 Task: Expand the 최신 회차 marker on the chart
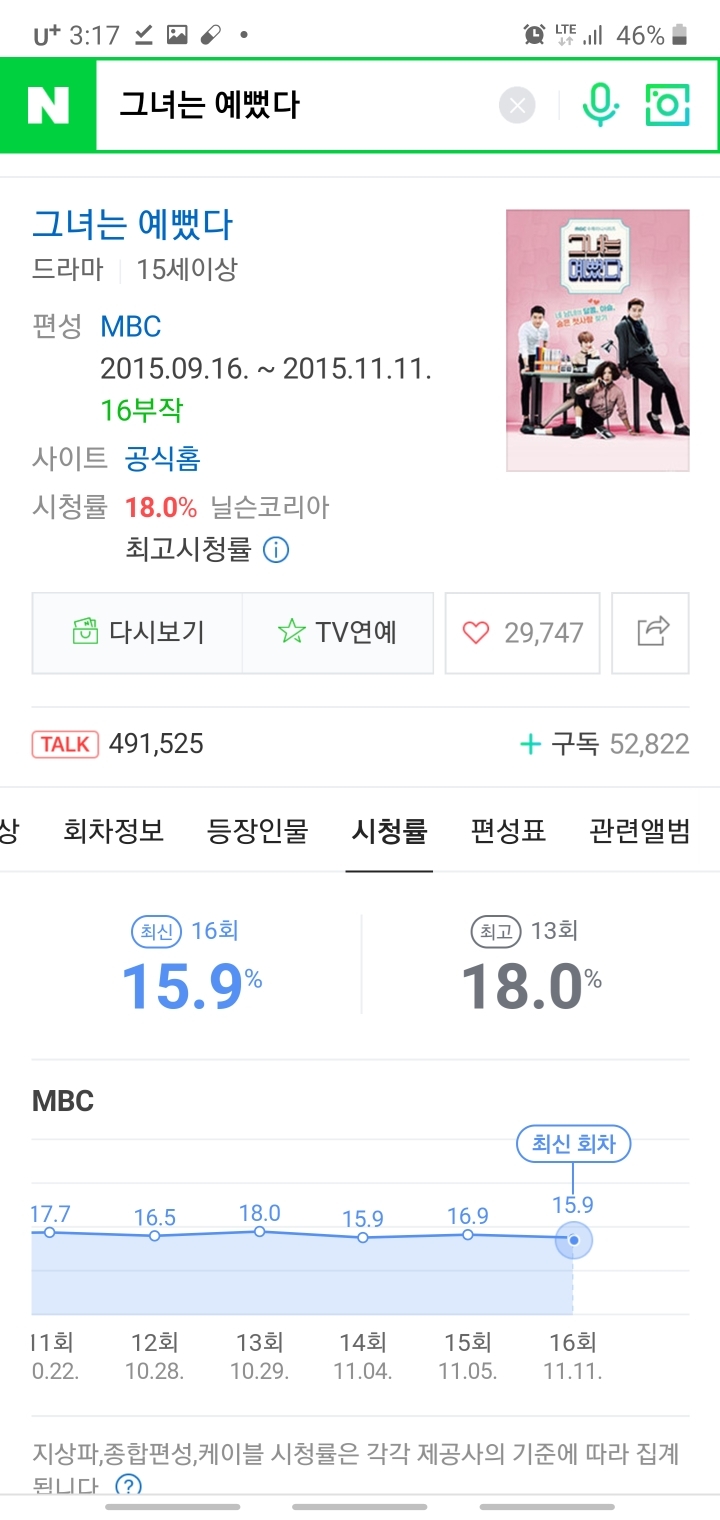pos(573,1144)
